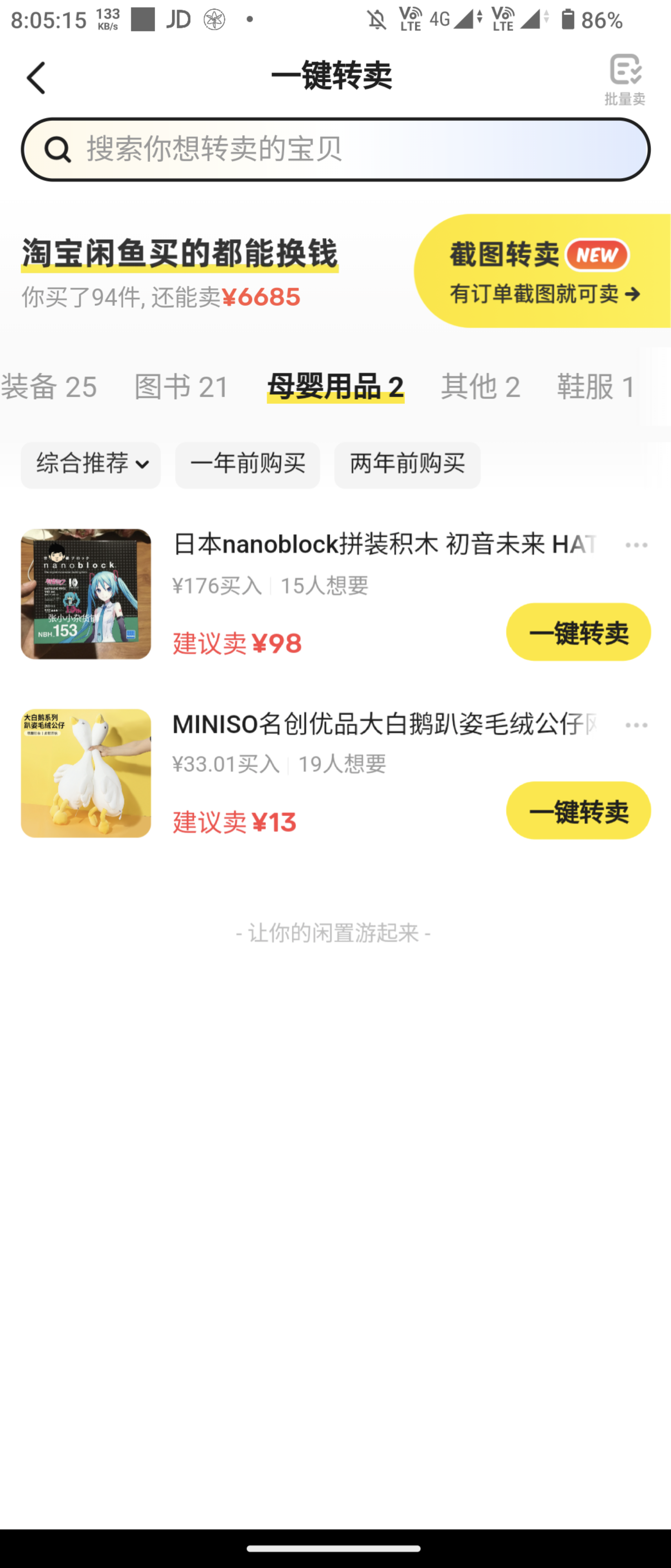Apply the 两年前购买 filter chip

click(x=407, y=465)
